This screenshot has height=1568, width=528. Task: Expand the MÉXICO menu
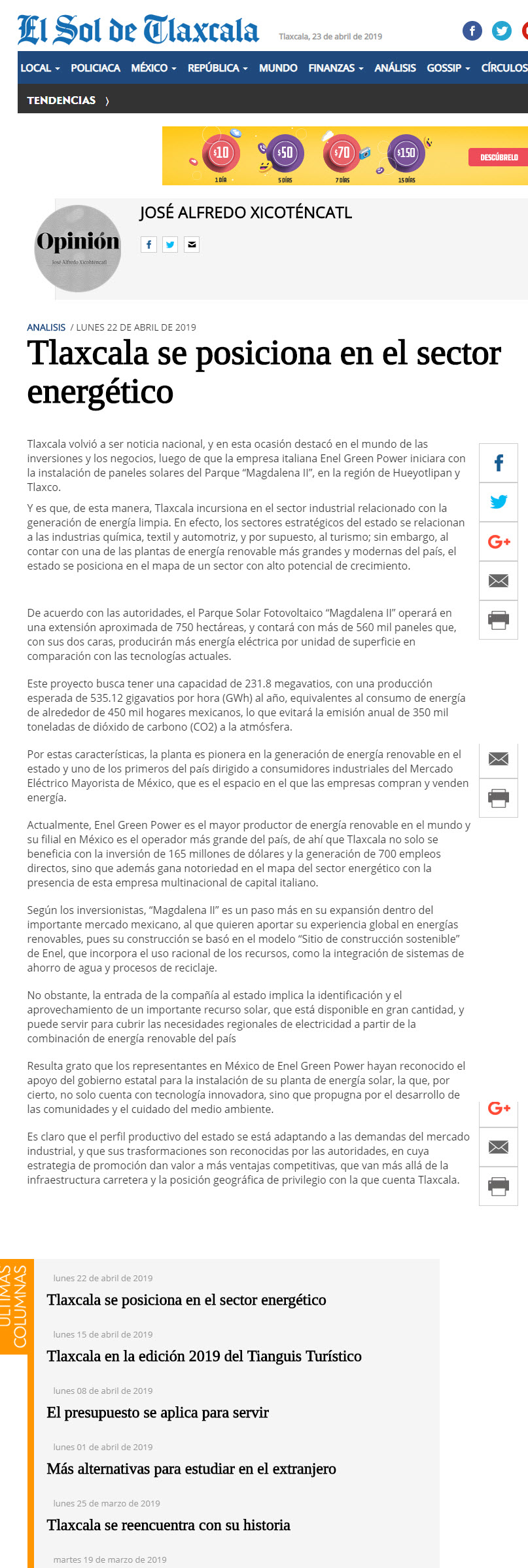pyautogui.click(x=154, y=68)
